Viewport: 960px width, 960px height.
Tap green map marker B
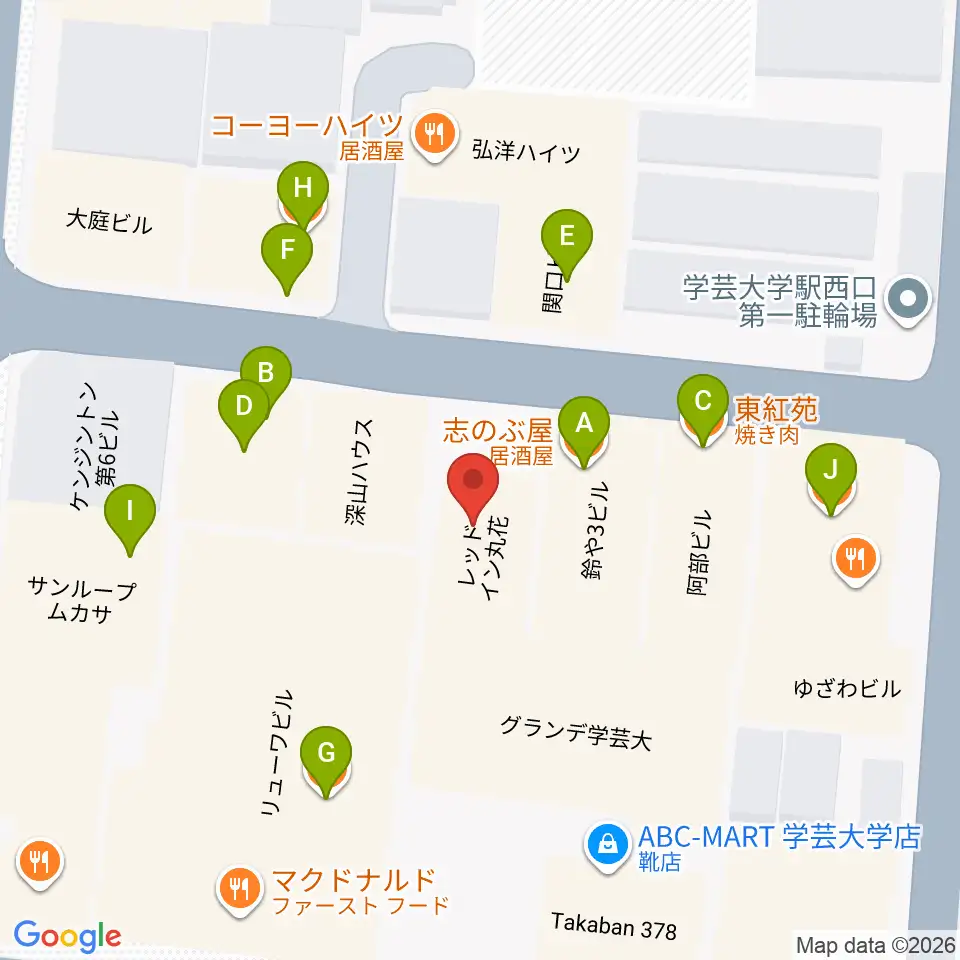[266, 374]
